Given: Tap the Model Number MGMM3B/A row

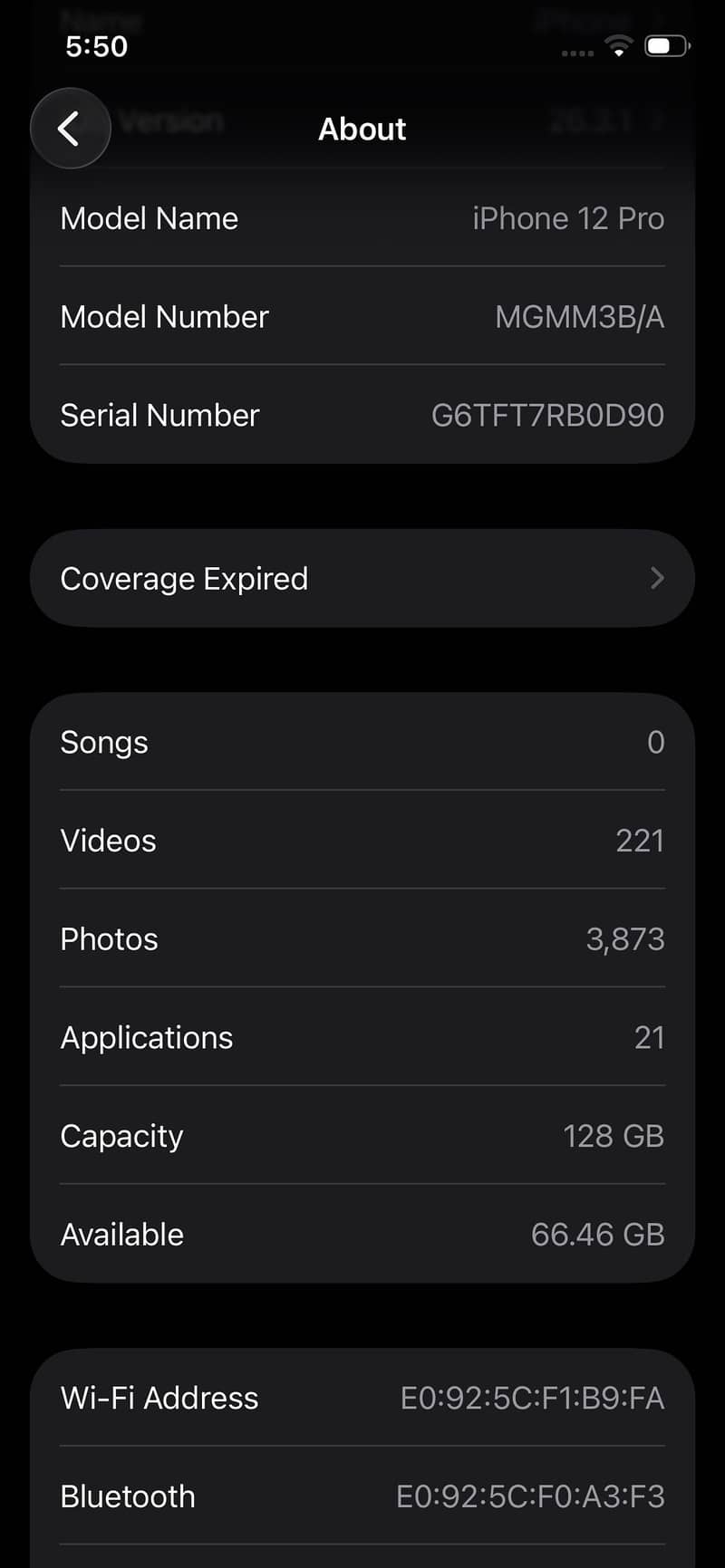Looking at the screenshot, I should 362,316.
